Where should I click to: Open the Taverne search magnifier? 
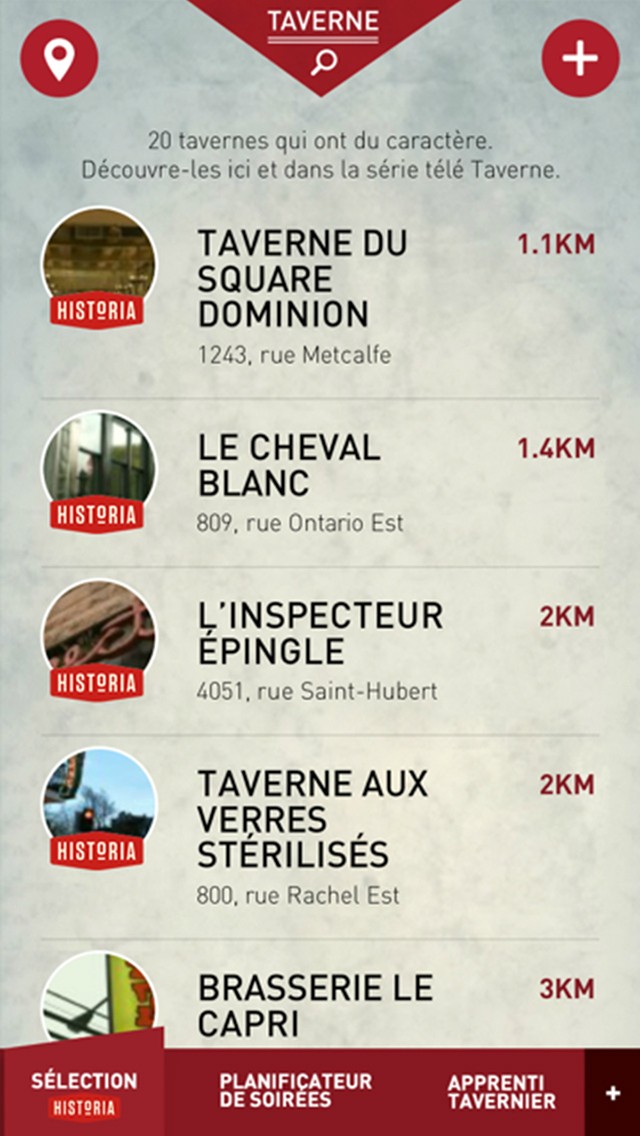point(323,62)
